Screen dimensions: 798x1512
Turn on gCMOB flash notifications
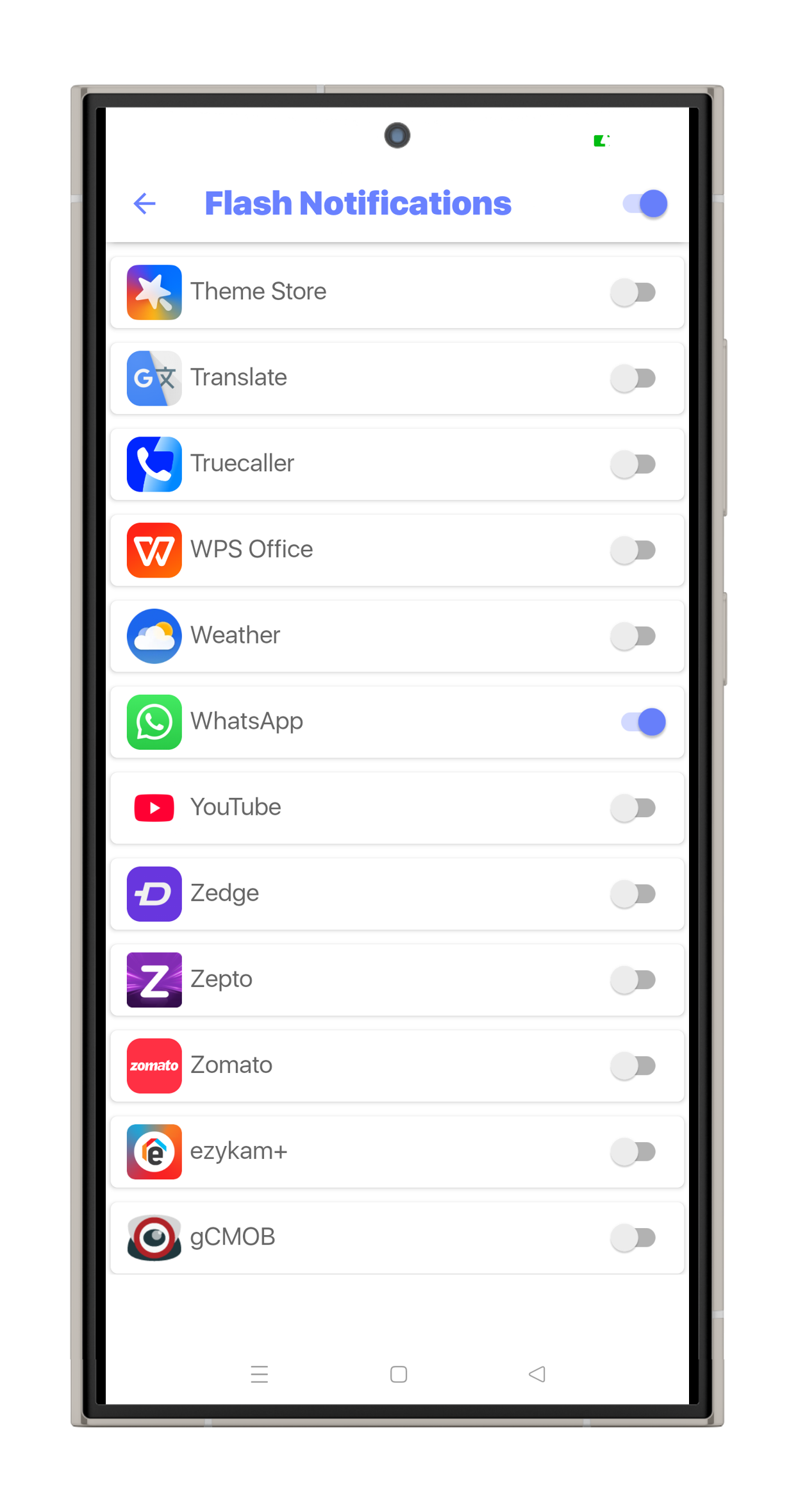click(633, 1238)
